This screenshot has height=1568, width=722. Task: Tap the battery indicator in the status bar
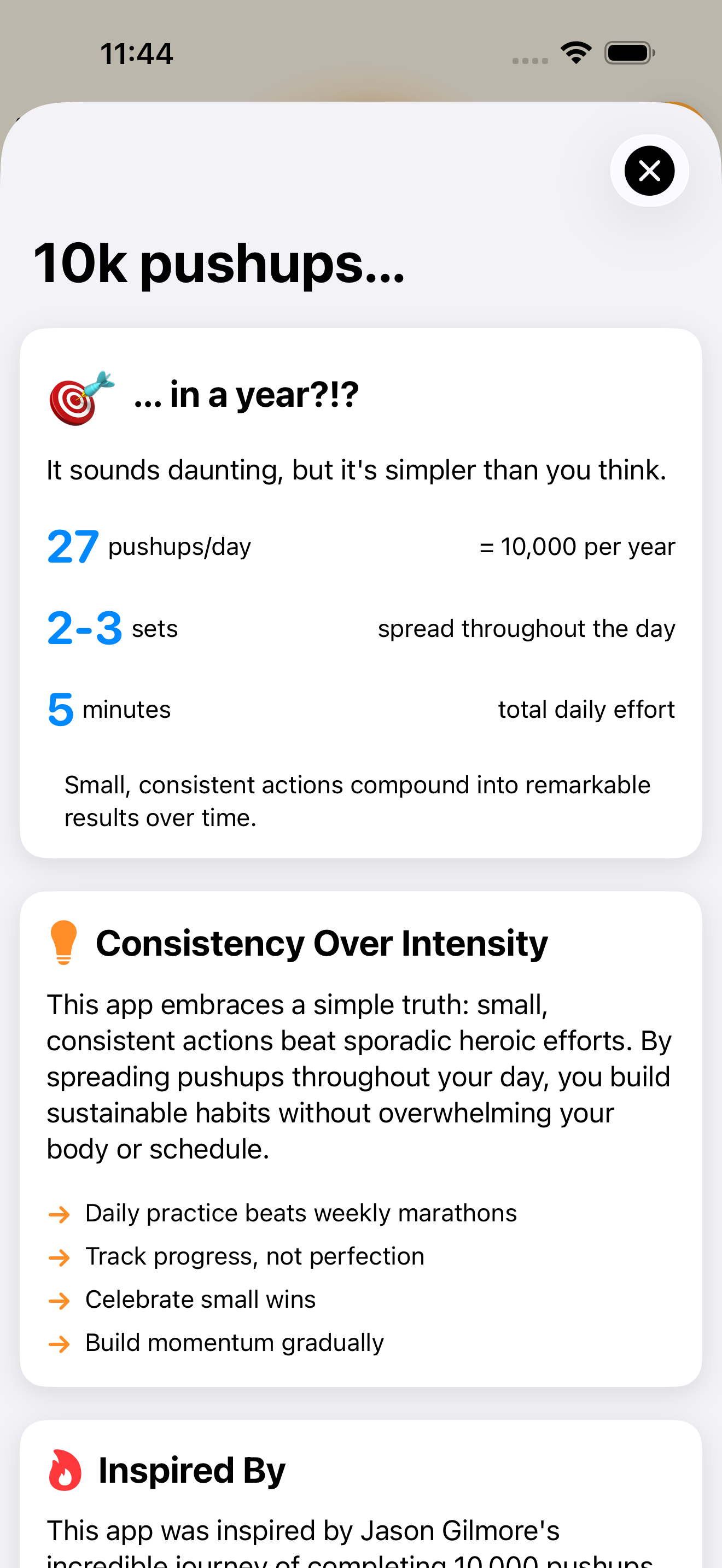(x=627, y=52)
